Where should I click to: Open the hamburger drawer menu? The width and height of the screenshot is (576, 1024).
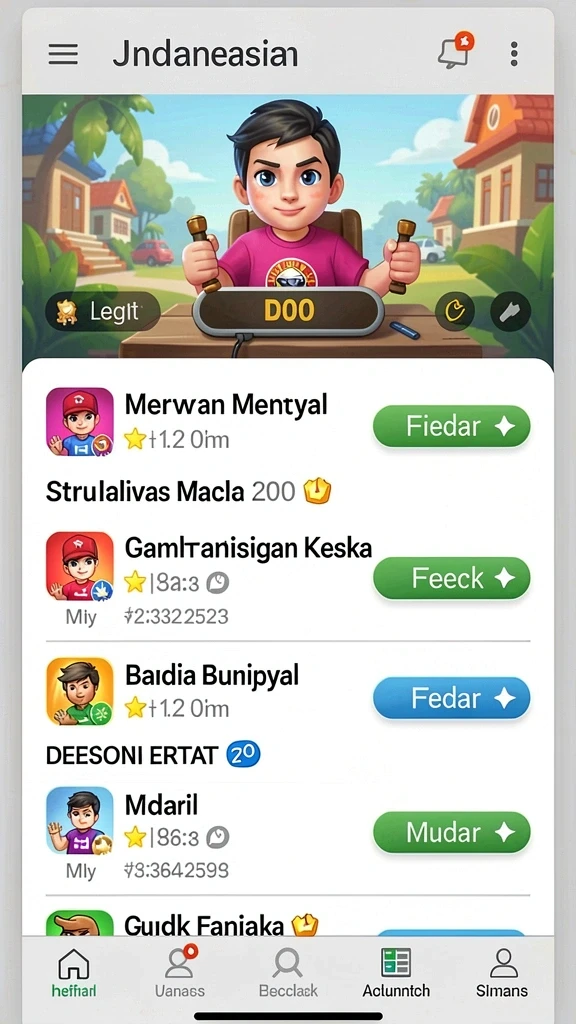(63, 54)
